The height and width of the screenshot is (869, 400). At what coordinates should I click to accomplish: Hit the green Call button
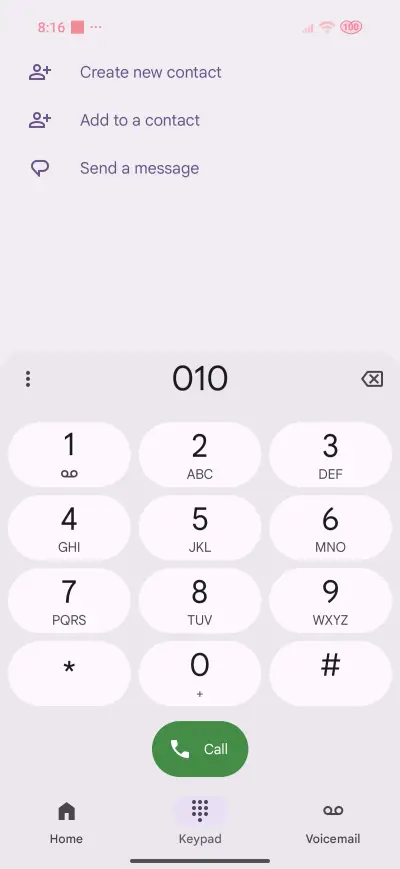coord(200,749)
